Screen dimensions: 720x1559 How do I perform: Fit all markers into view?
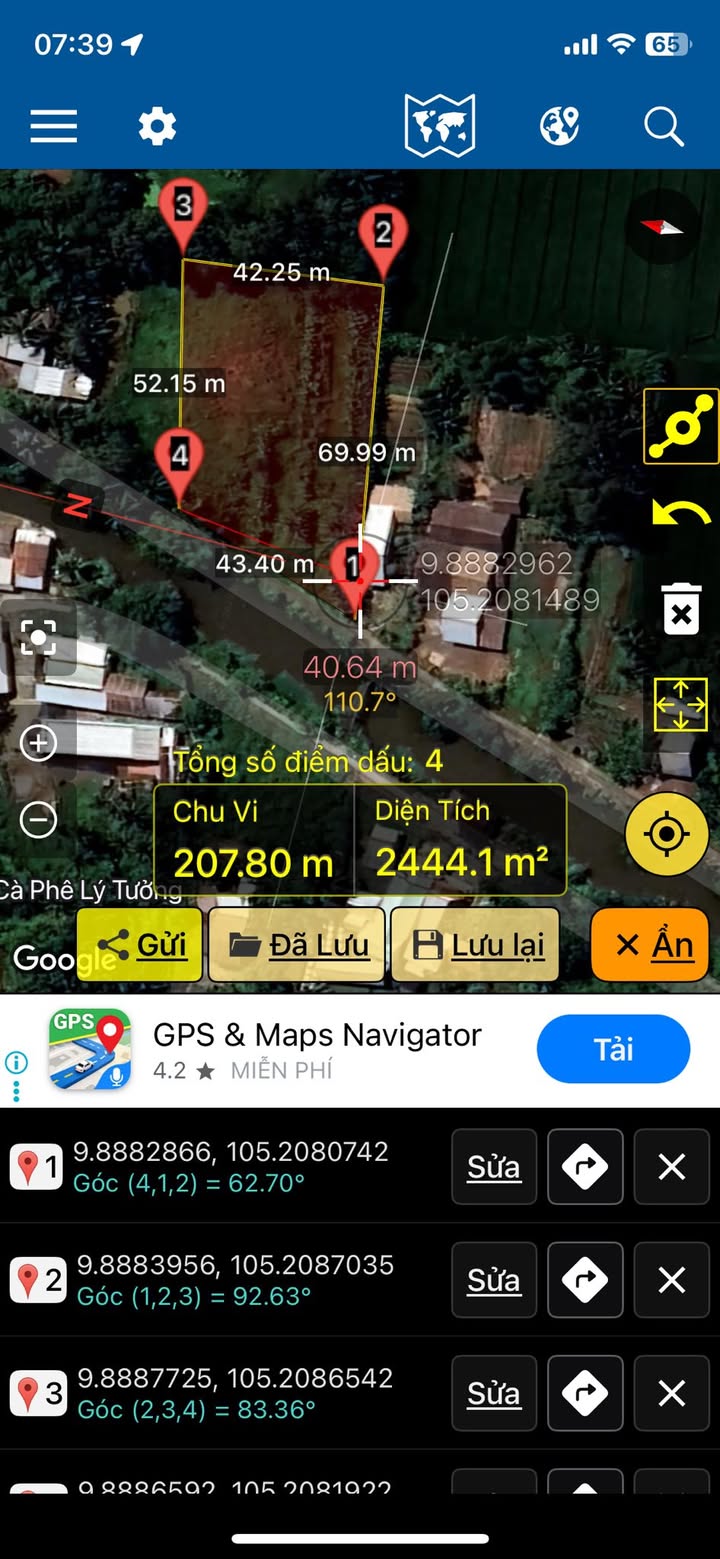tap(681, 704)
